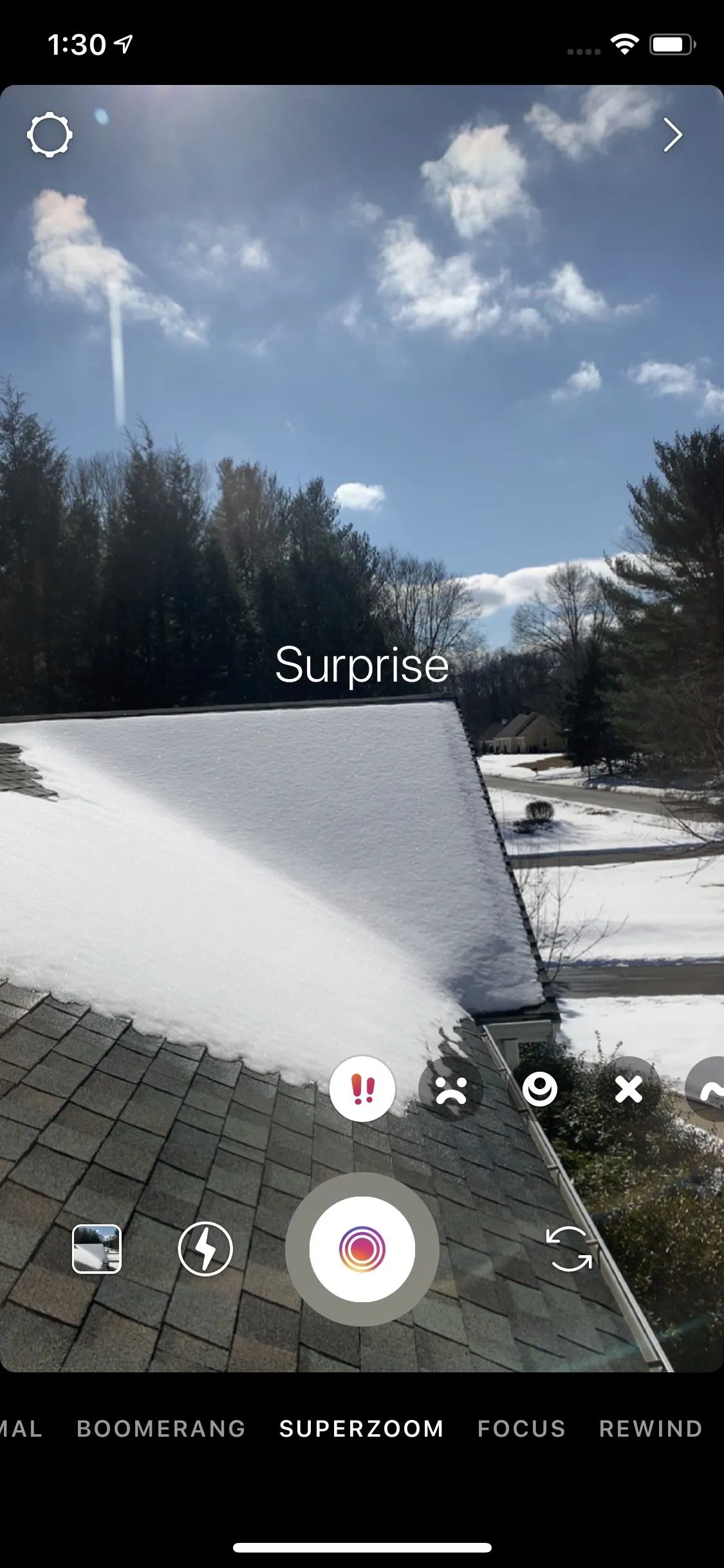Start recording with the Superzoom shutter button
This screenshot has width=724, height=1568.
tap(362, 1249)
